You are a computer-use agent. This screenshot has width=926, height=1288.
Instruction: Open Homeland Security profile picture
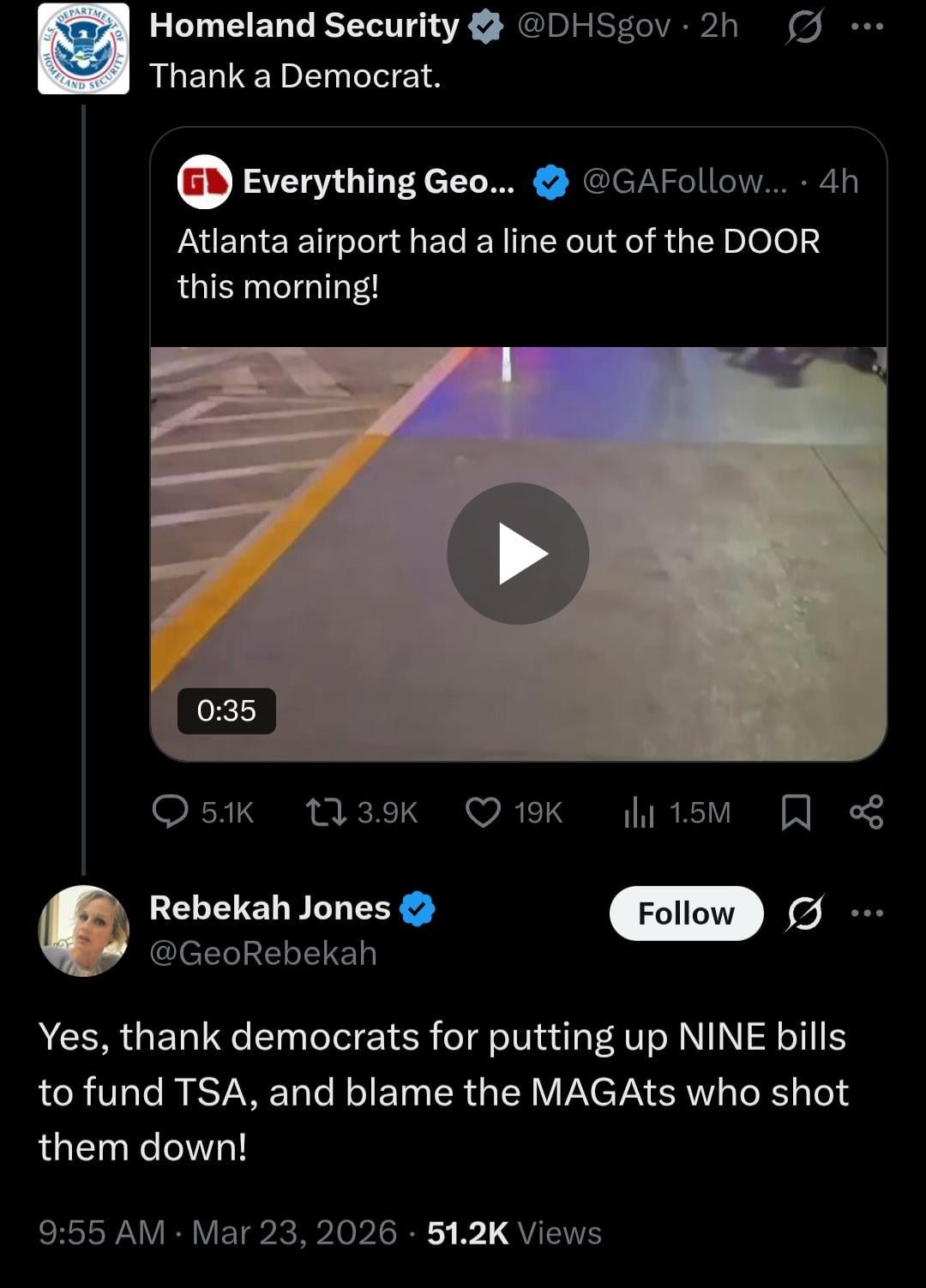pos(83,49)
